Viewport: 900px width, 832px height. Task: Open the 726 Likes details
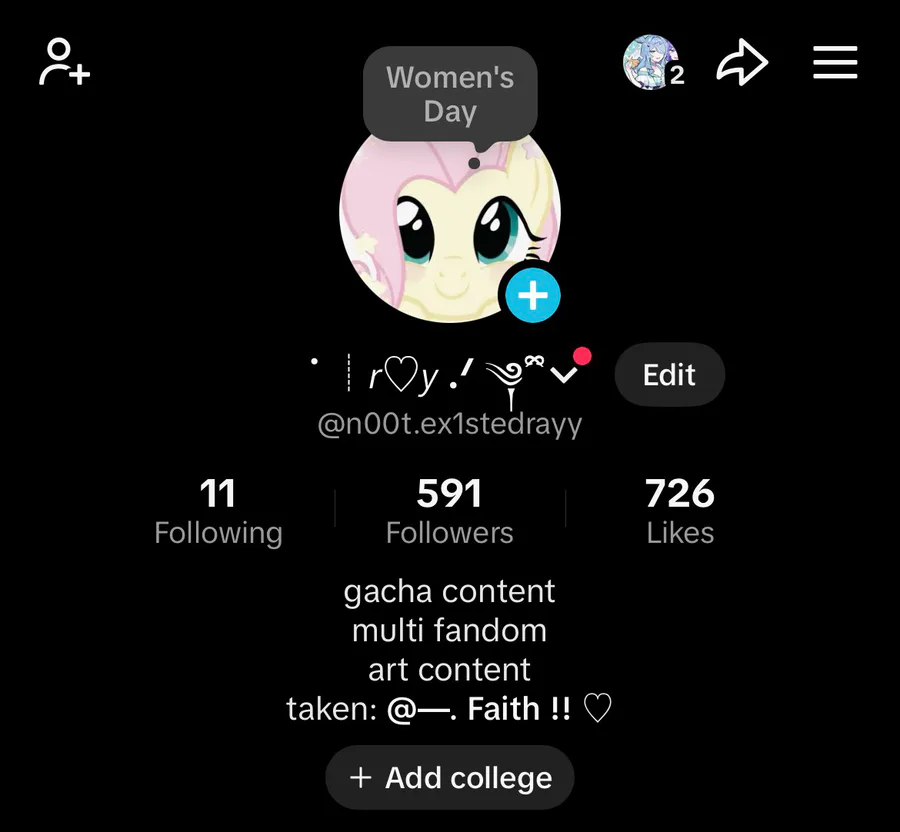680,511
